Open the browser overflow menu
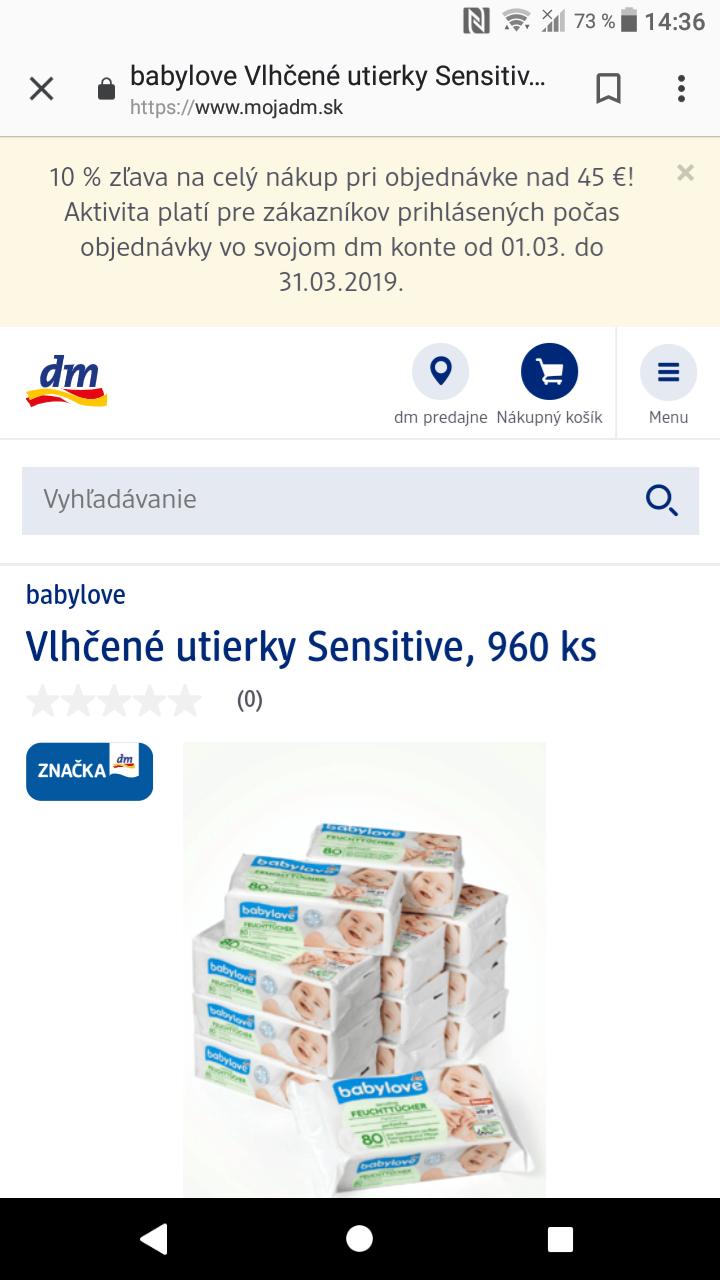Viewport: 720px width, 1280px height. [x=681, y=89]
